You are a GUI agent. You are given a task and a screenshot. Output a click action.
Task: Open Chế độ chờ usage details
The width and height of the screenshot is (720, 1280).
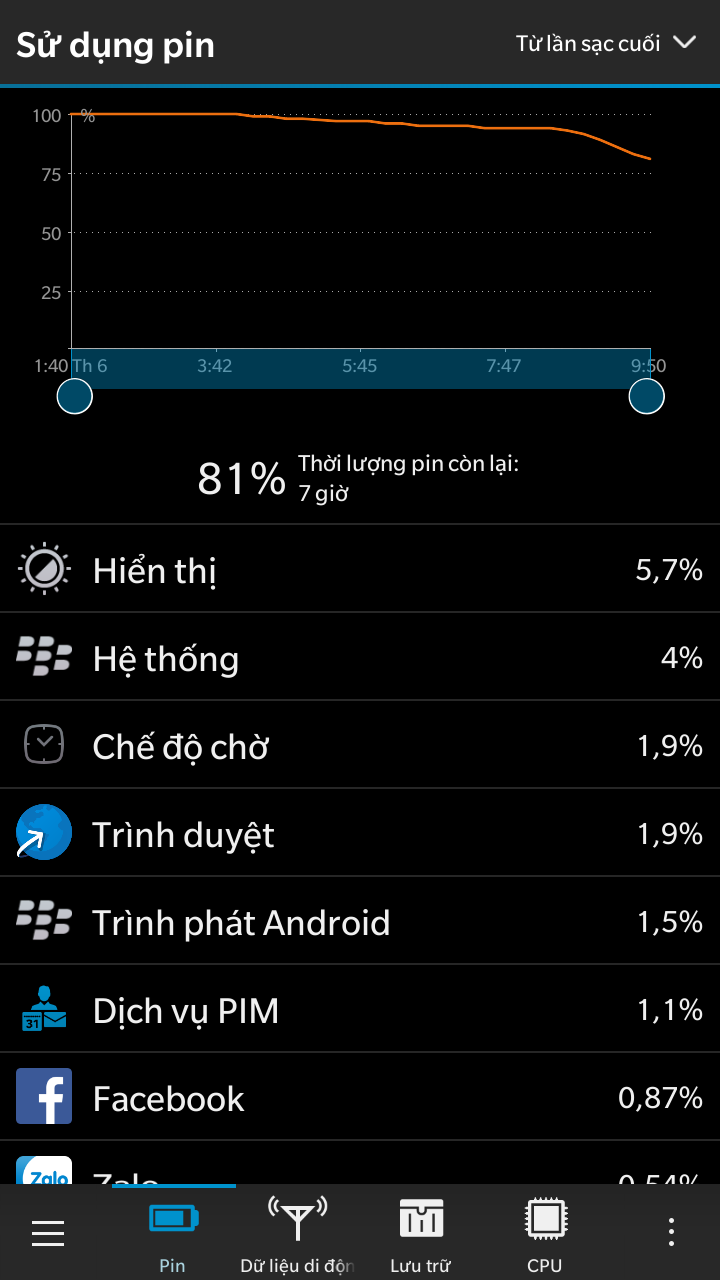coord(360,745)
